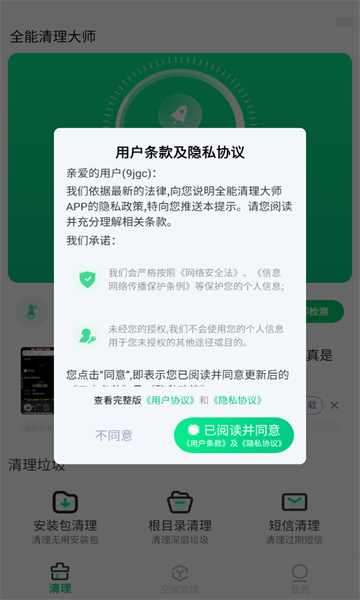Decline with the 不同意 button
The image size is (360, 600).
(114, 435)
